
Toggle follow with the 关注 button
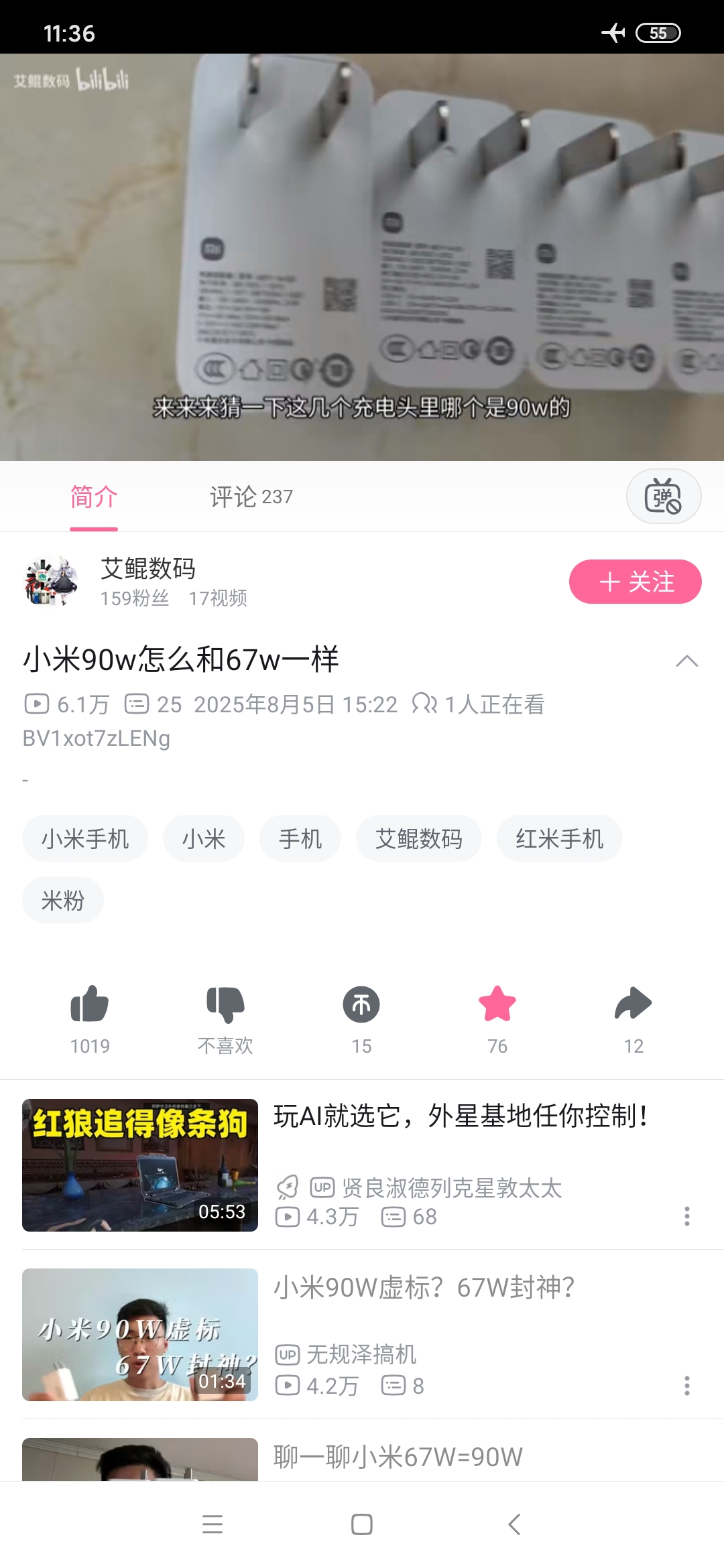coord(635,582)
